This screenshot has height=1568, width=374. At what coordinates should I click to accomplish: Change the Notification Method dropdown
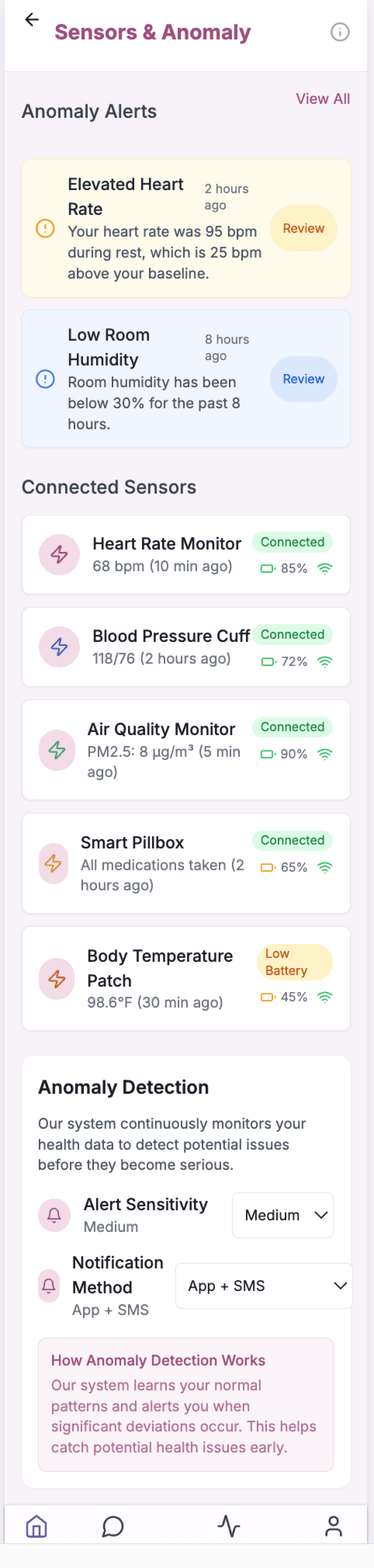click(263, 1285)
